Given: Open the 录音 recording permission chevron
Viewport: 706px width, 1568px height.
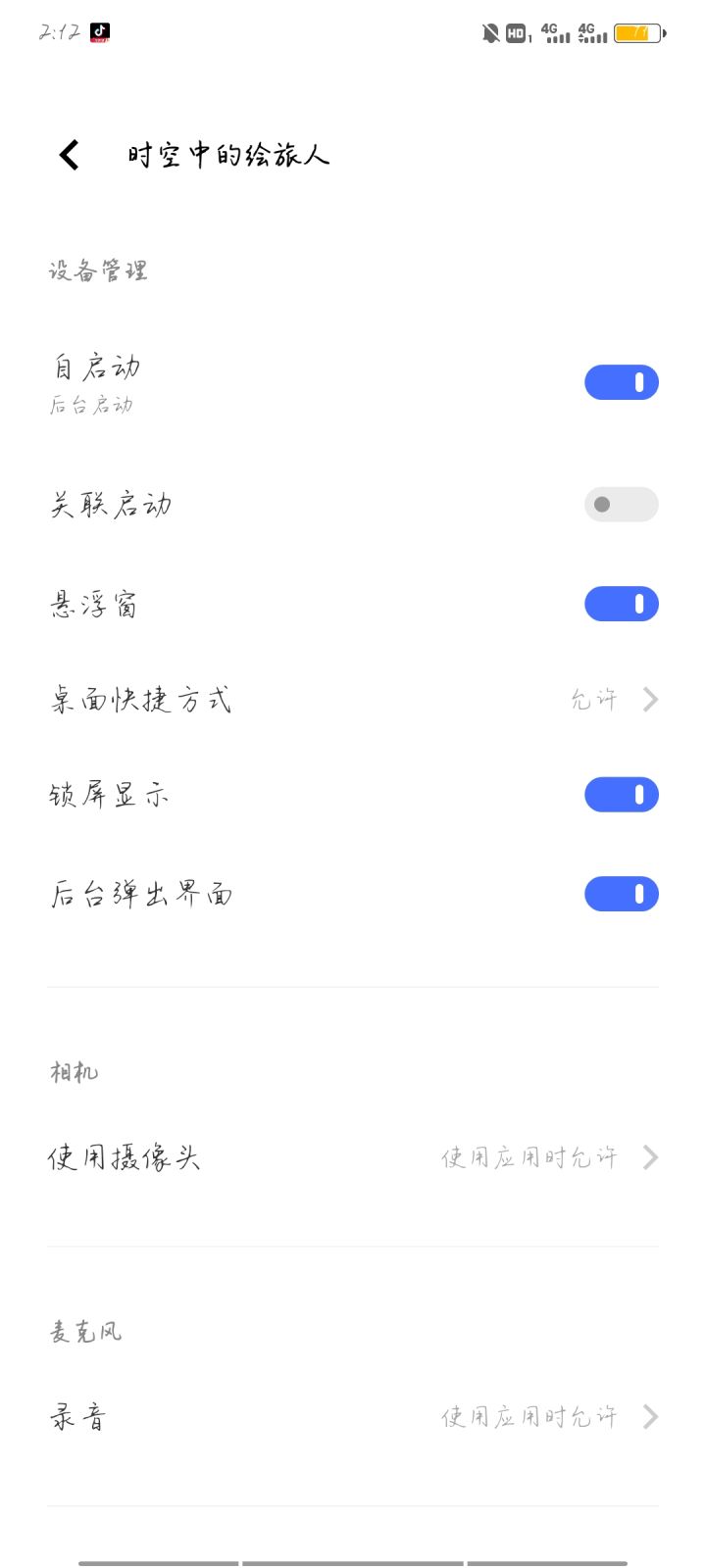Looking at the screenshot, I should pyautogui.click(x=649, y=1415).
